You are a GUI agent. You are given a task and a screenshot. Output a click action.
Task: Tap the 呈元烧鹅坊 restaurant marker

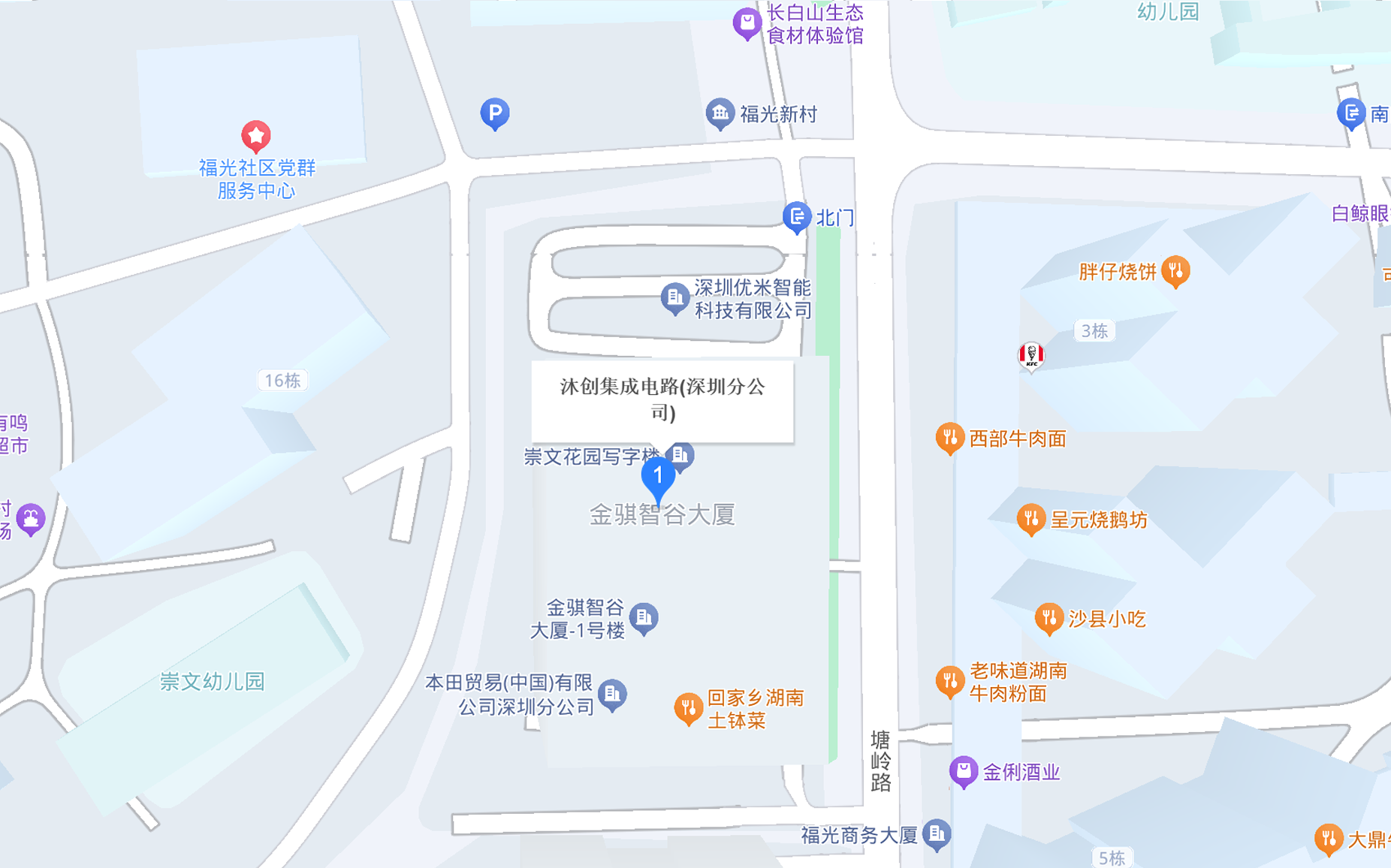pyautogui.click(x=1030, y=519)
